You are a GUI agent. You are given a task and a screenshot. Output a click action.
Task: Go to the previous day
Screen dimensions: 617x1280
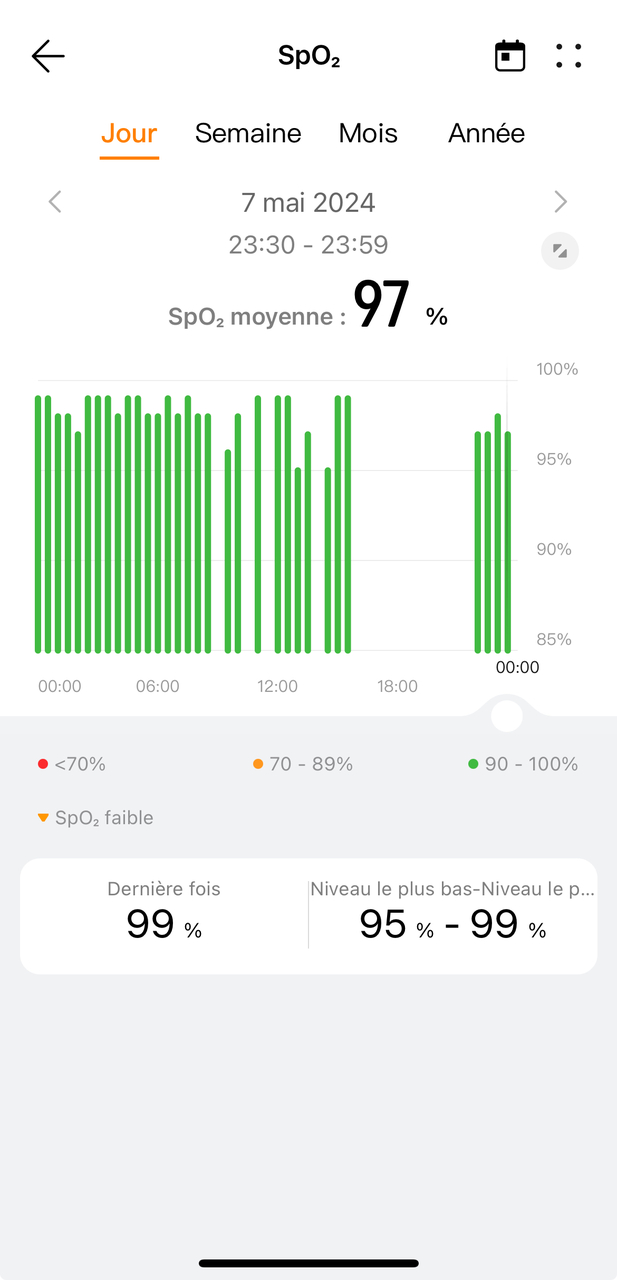[55, 202]
